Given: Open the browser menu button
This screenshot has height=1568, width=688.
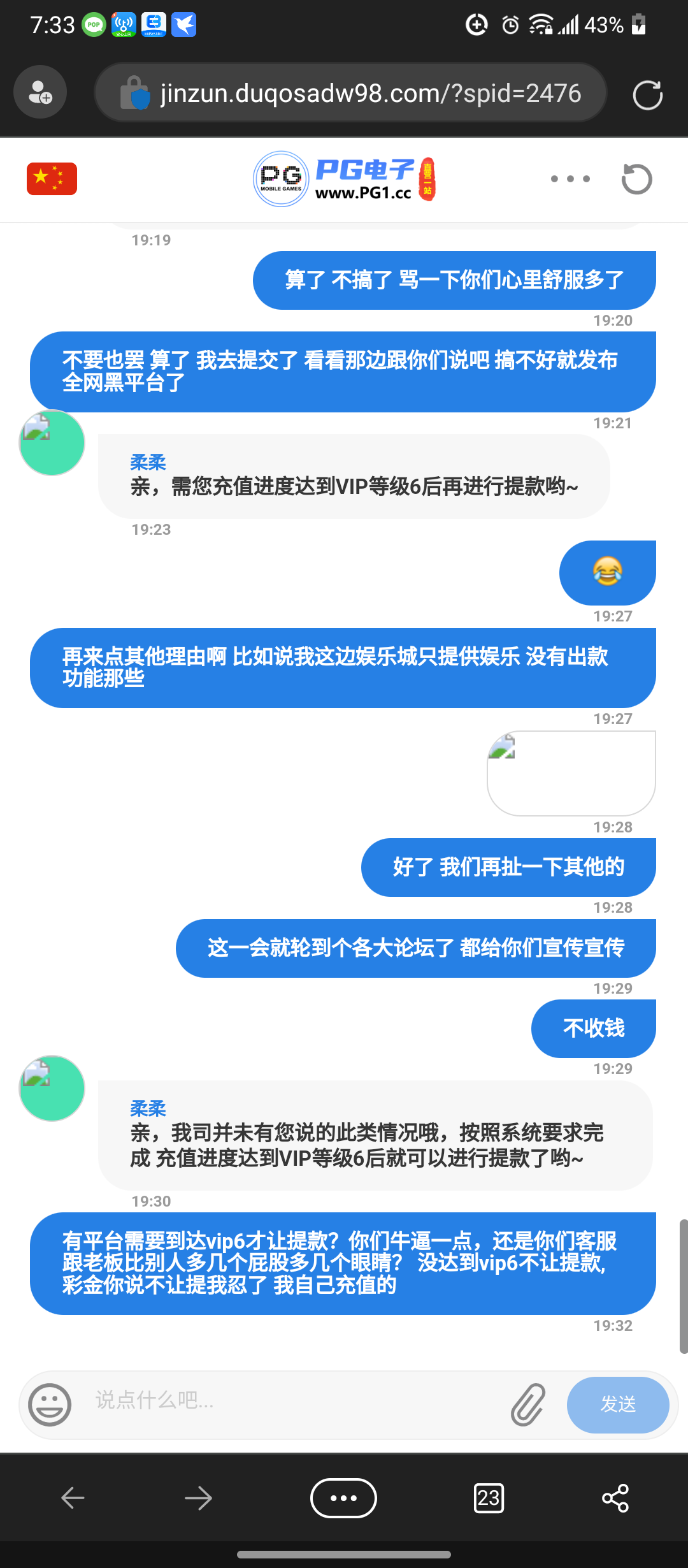Looking at the screenshot, I should [x=343, y=1498].
